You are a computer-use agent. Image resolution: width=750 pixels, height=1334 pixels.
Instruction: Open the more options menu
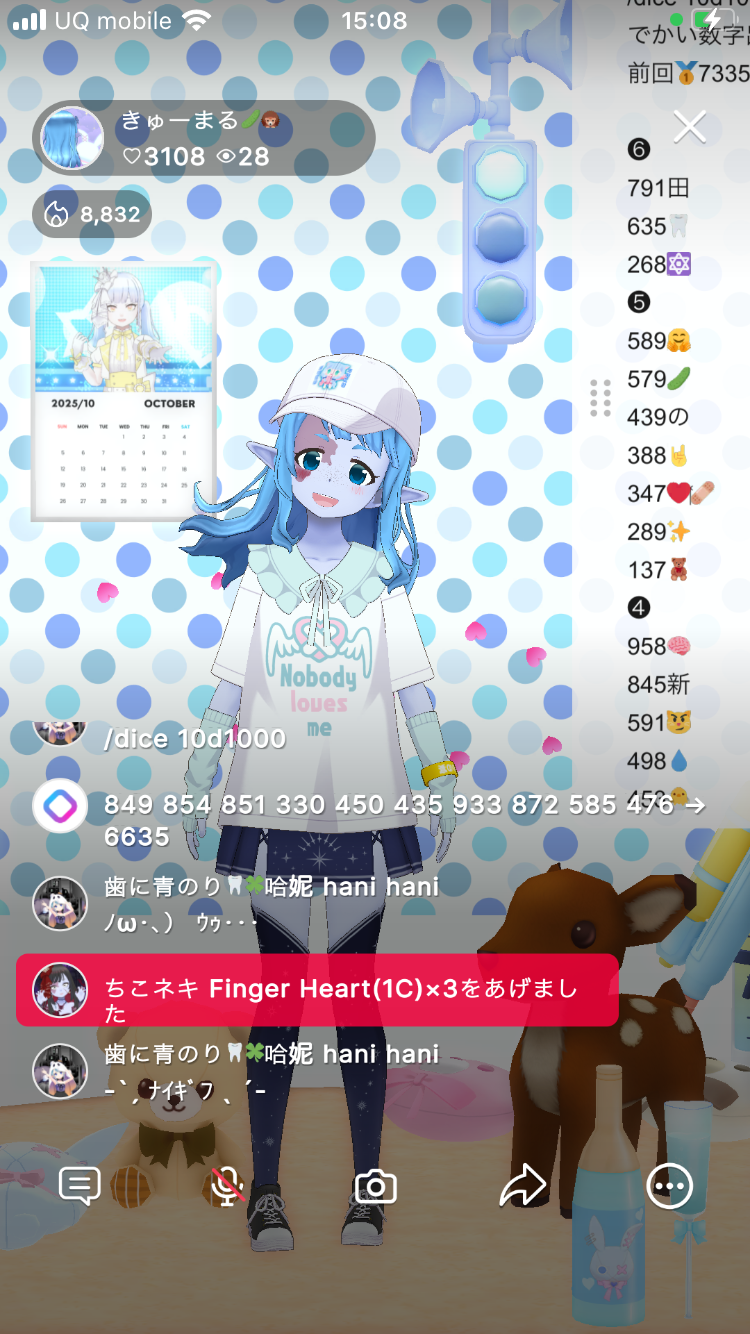[x=669, y=1186]
